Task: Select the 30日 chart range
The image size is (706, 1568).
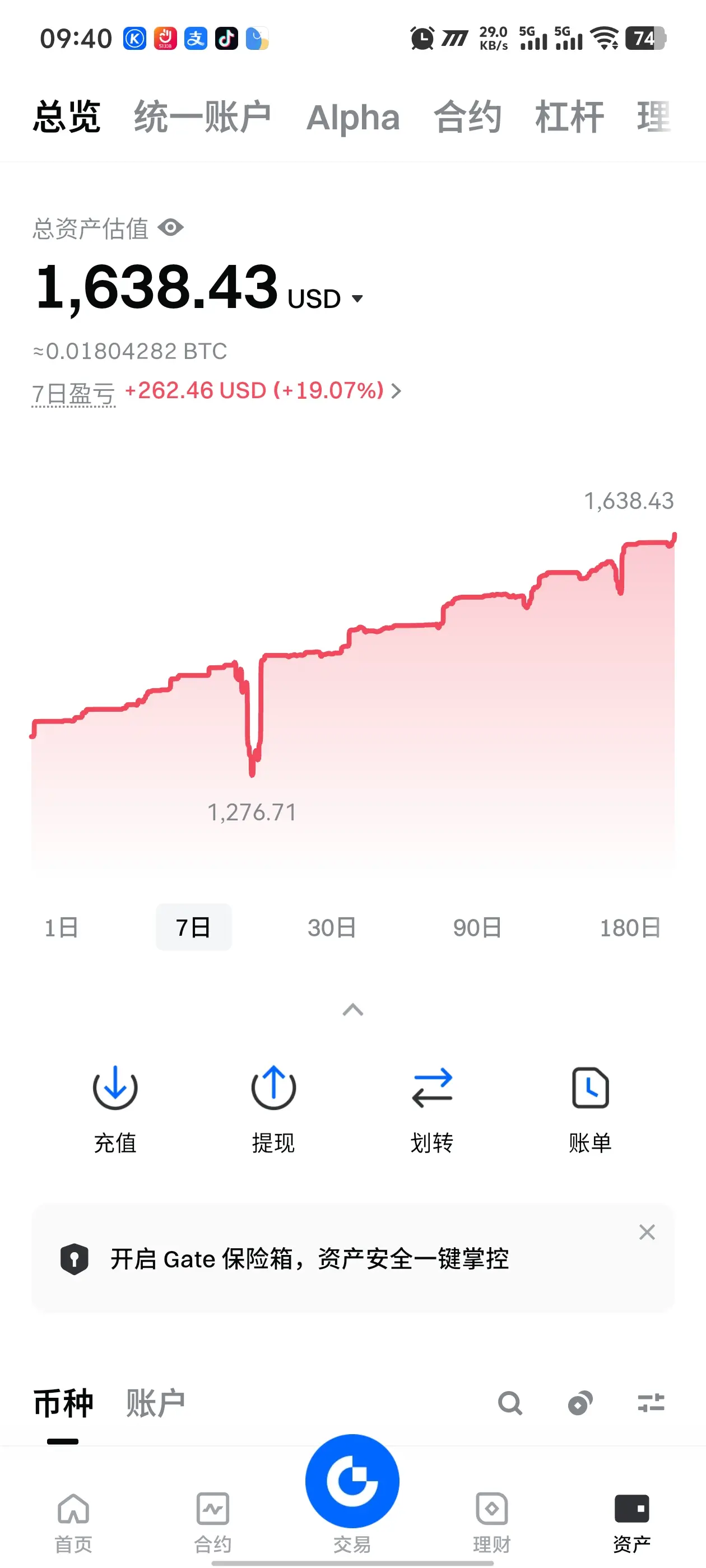Action: [x=331, y=928]
